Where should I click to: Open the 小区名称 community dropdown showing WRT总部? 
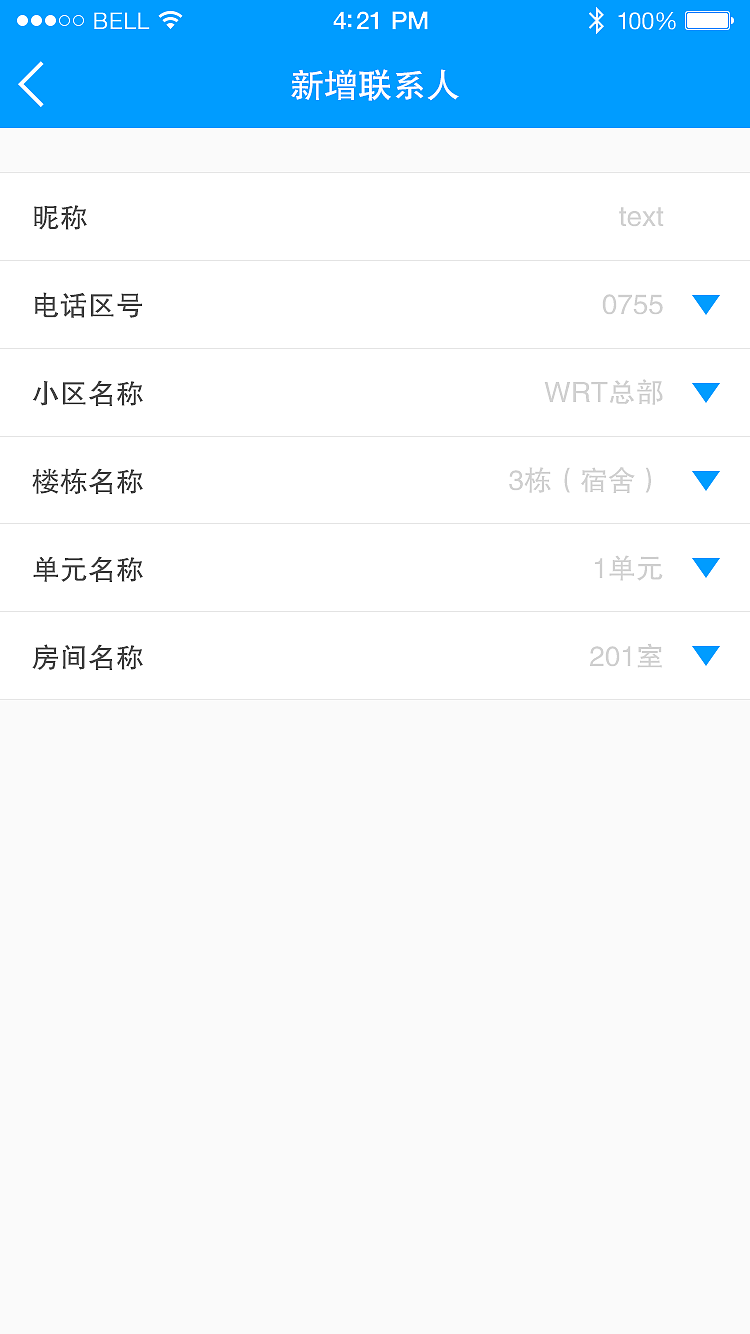click(706, 392)
